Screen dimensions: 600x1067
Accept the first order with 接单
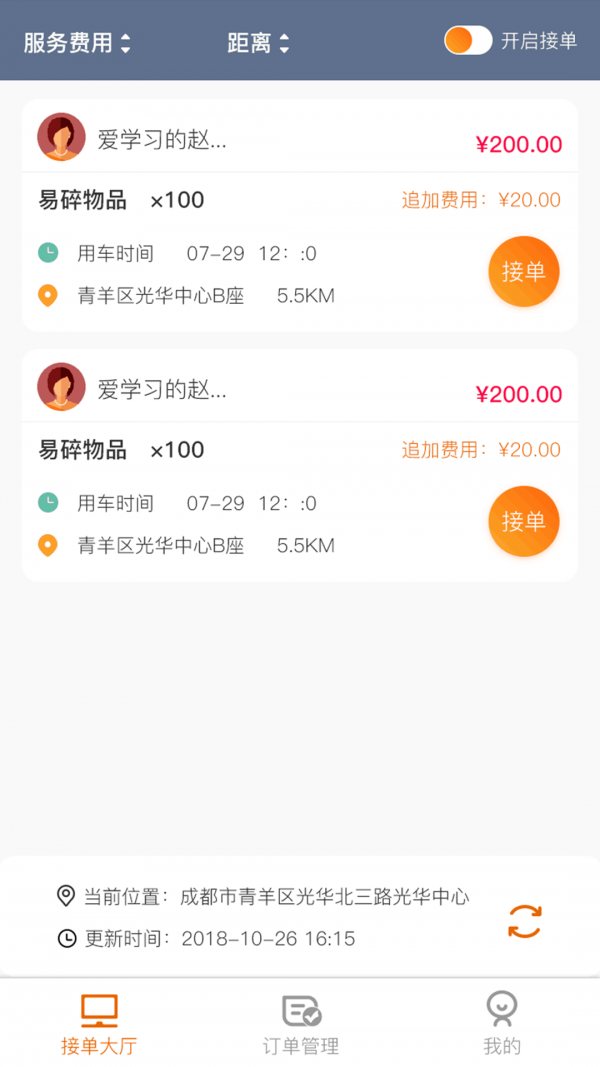[x=523, y=271]
